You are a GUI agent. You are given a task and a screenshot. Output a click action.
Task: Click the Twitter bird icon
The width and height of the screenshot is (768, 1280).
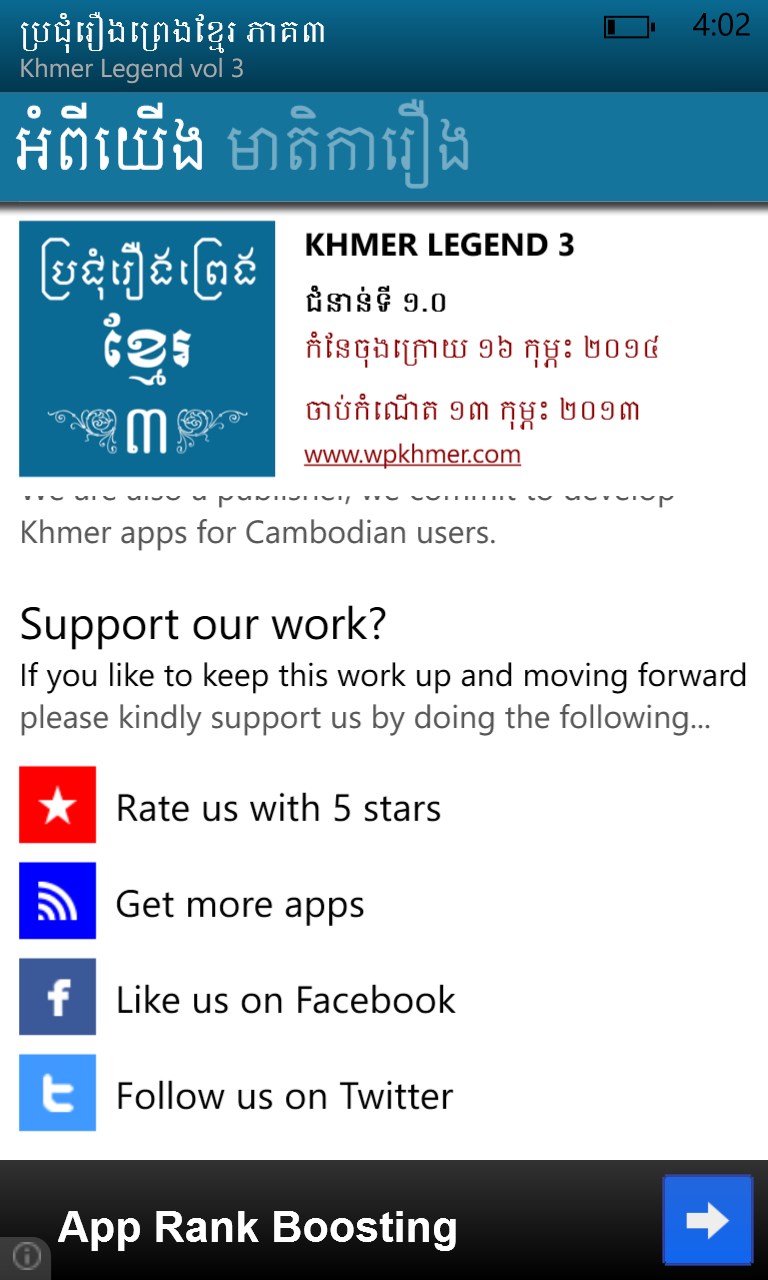click(x=57, y=1093)
